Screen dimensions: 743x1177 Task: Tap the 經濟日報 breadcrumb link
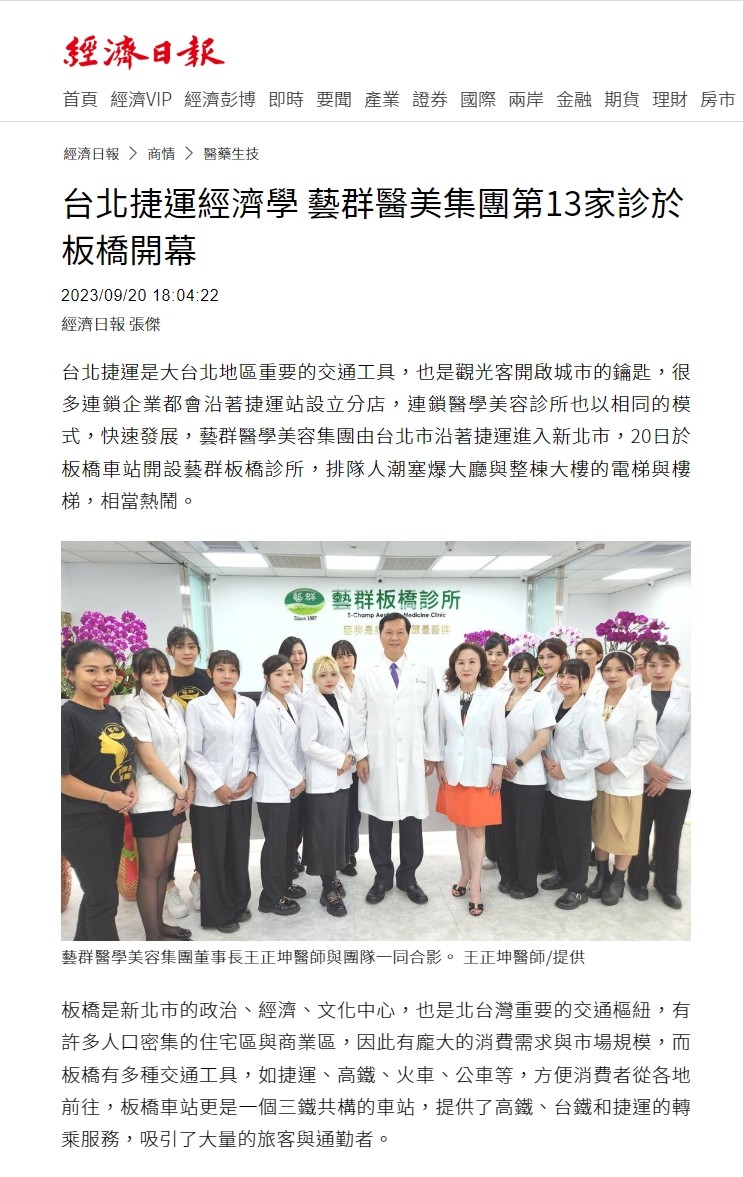point(91,153)
